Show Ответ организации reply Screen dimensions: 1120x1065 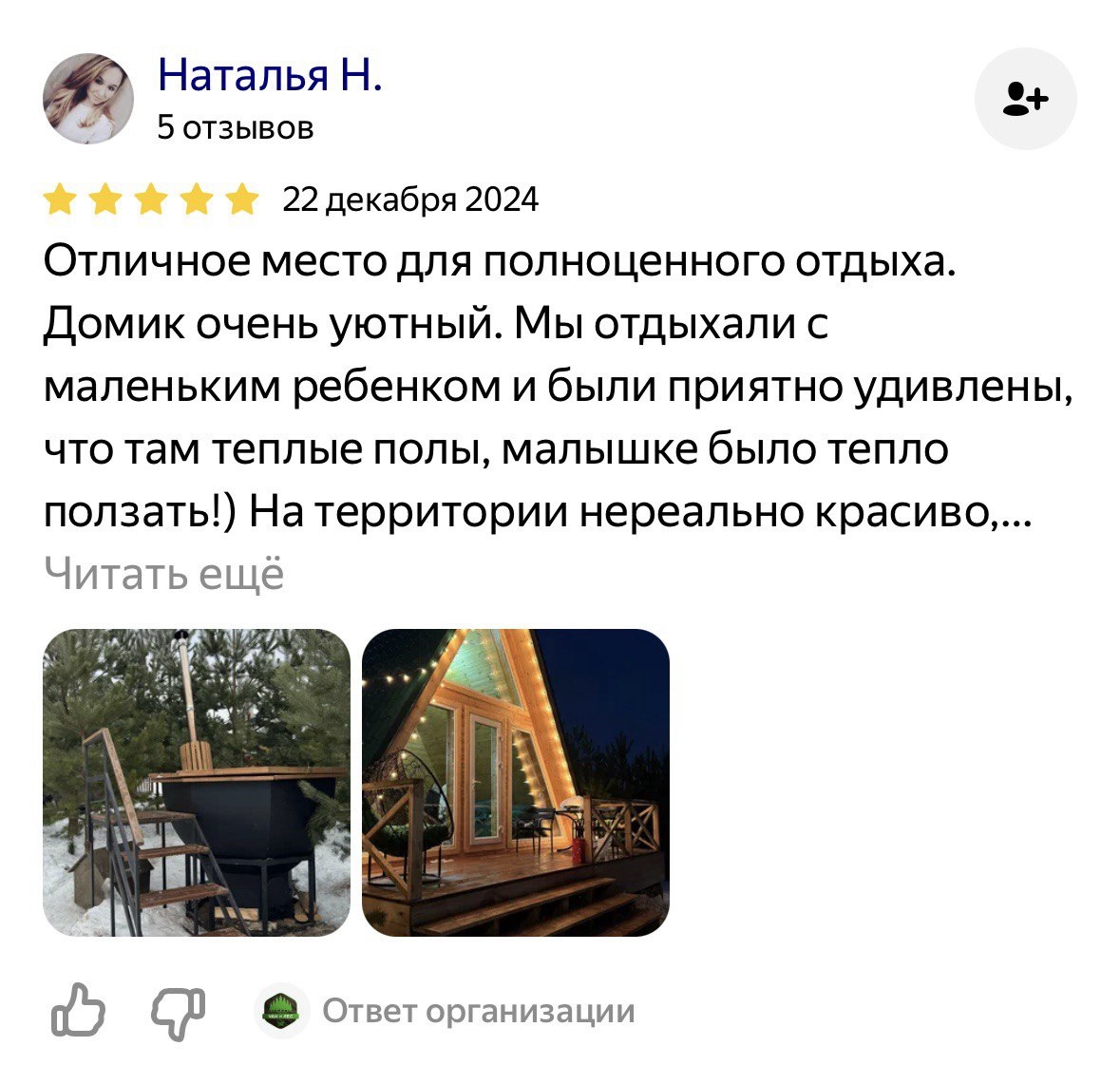coord(478,1011)
